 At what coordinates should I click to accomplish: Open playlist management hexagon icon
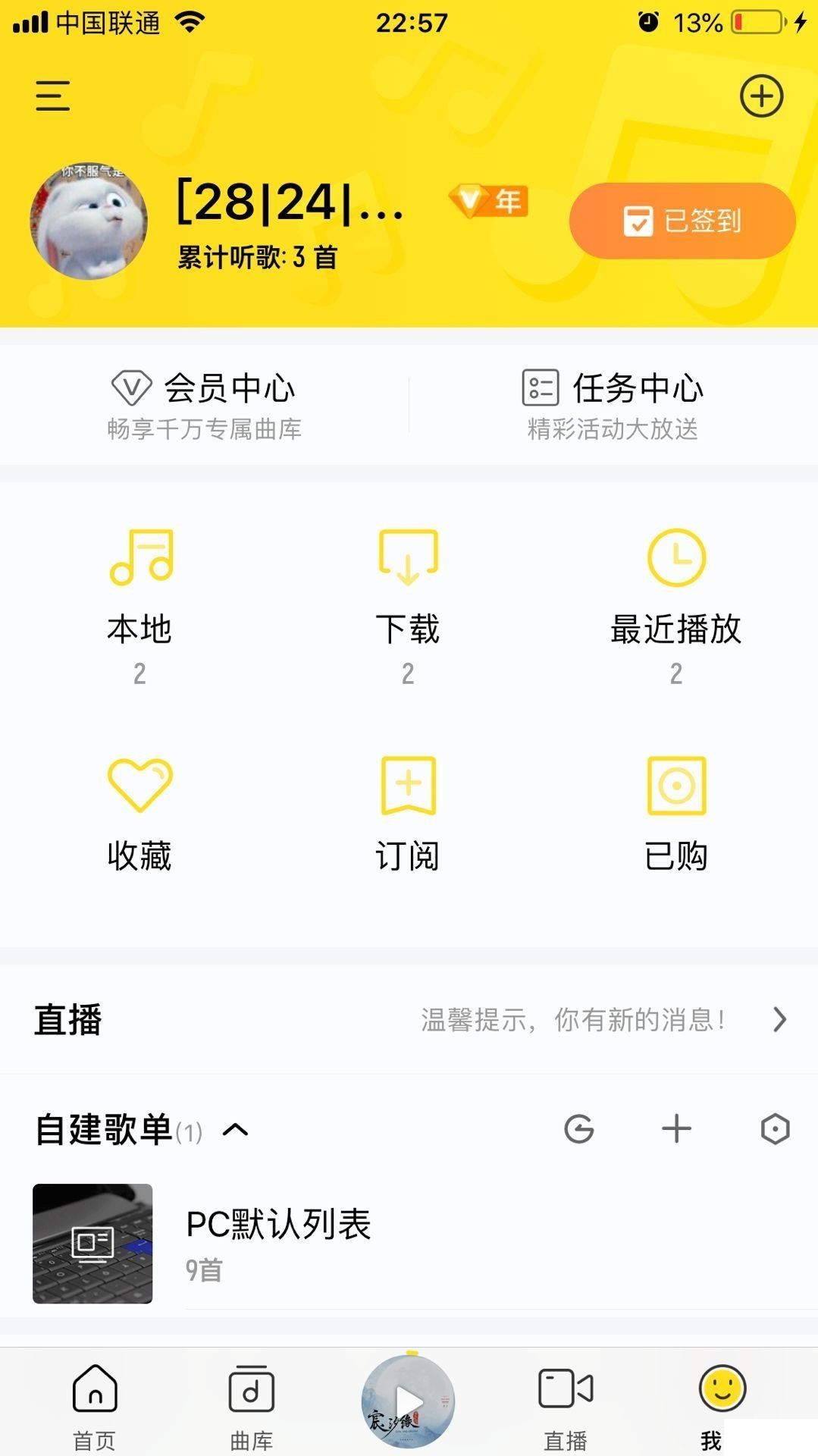click(775, 1129)
